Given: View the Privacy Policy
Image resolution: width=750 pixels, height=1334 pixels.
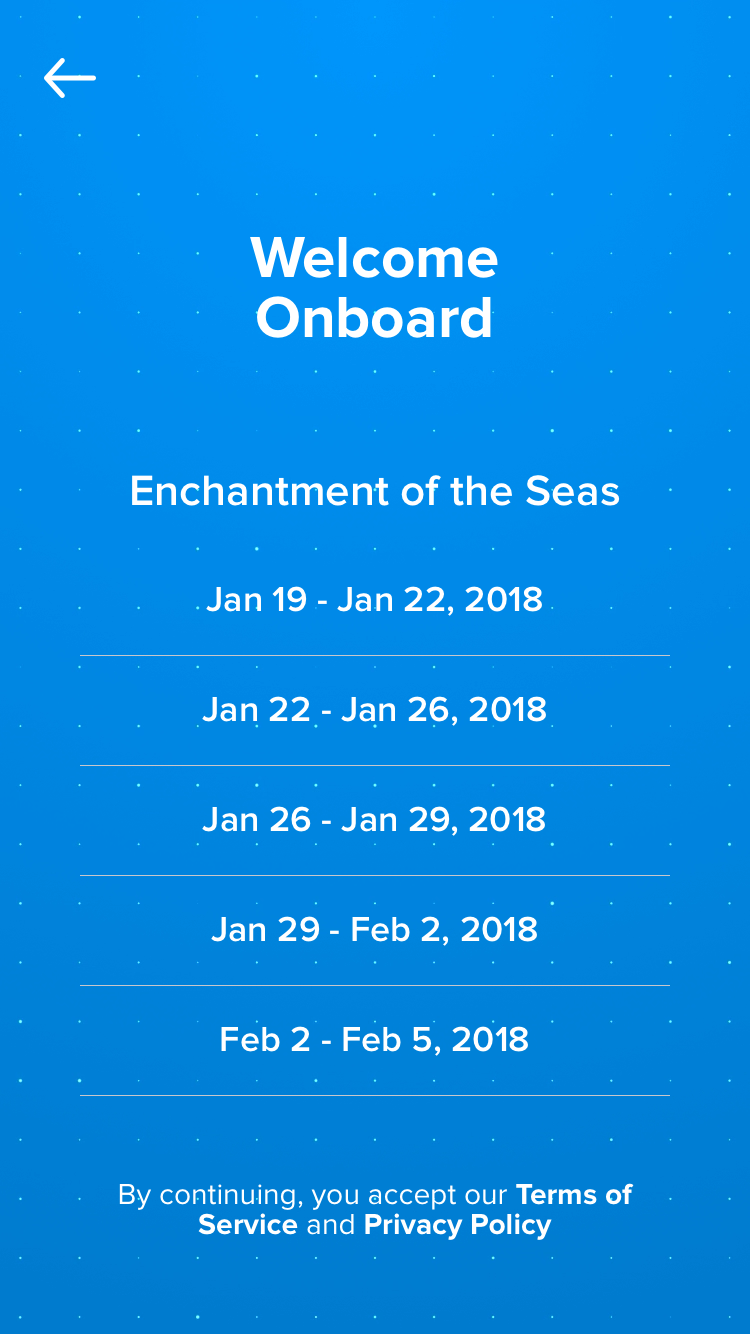Looking at the screenshot, I should [x=457, y=1225].
